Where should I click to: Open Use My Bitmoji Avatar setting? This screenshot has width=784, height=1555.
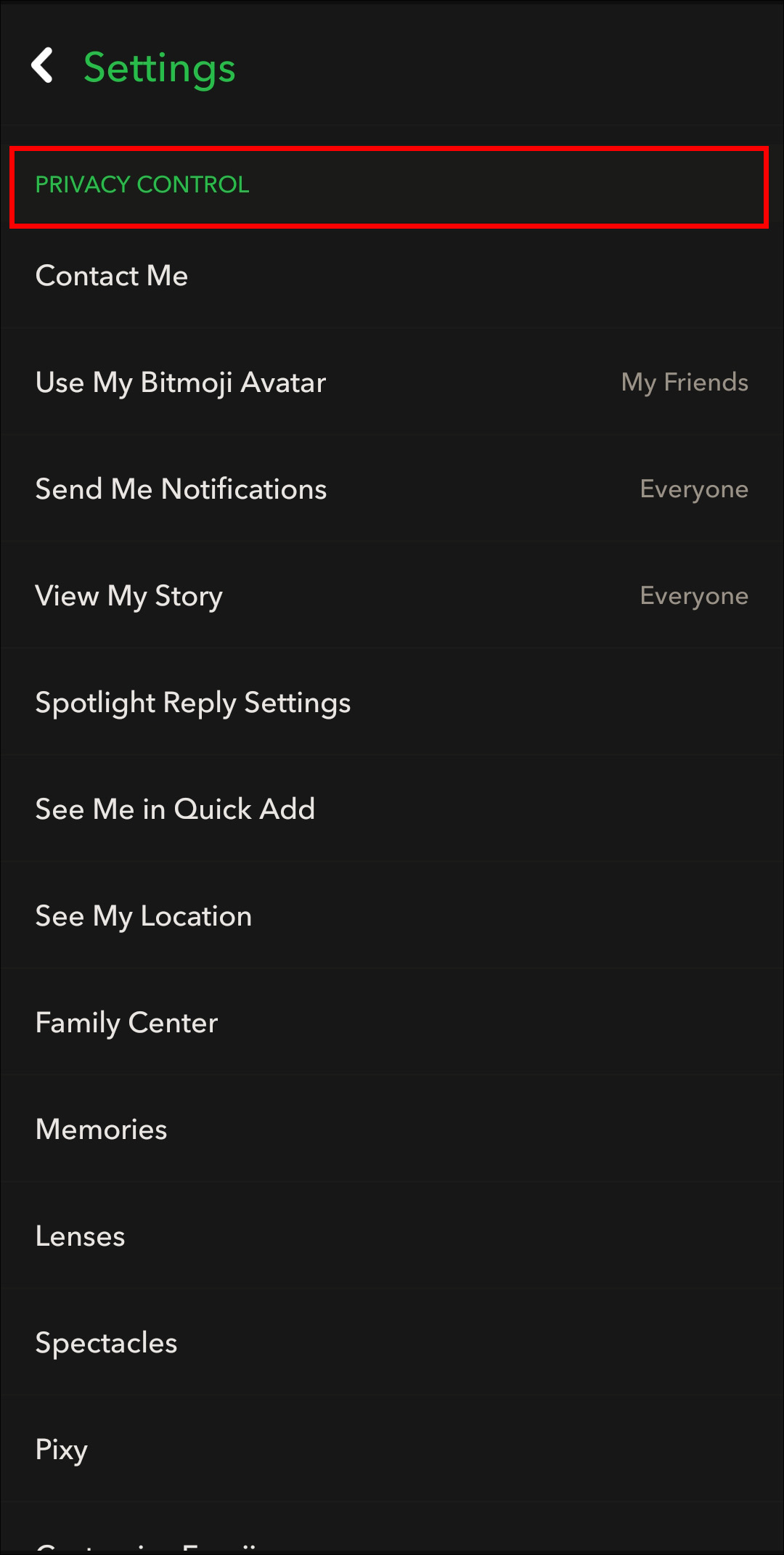(181, 383)
